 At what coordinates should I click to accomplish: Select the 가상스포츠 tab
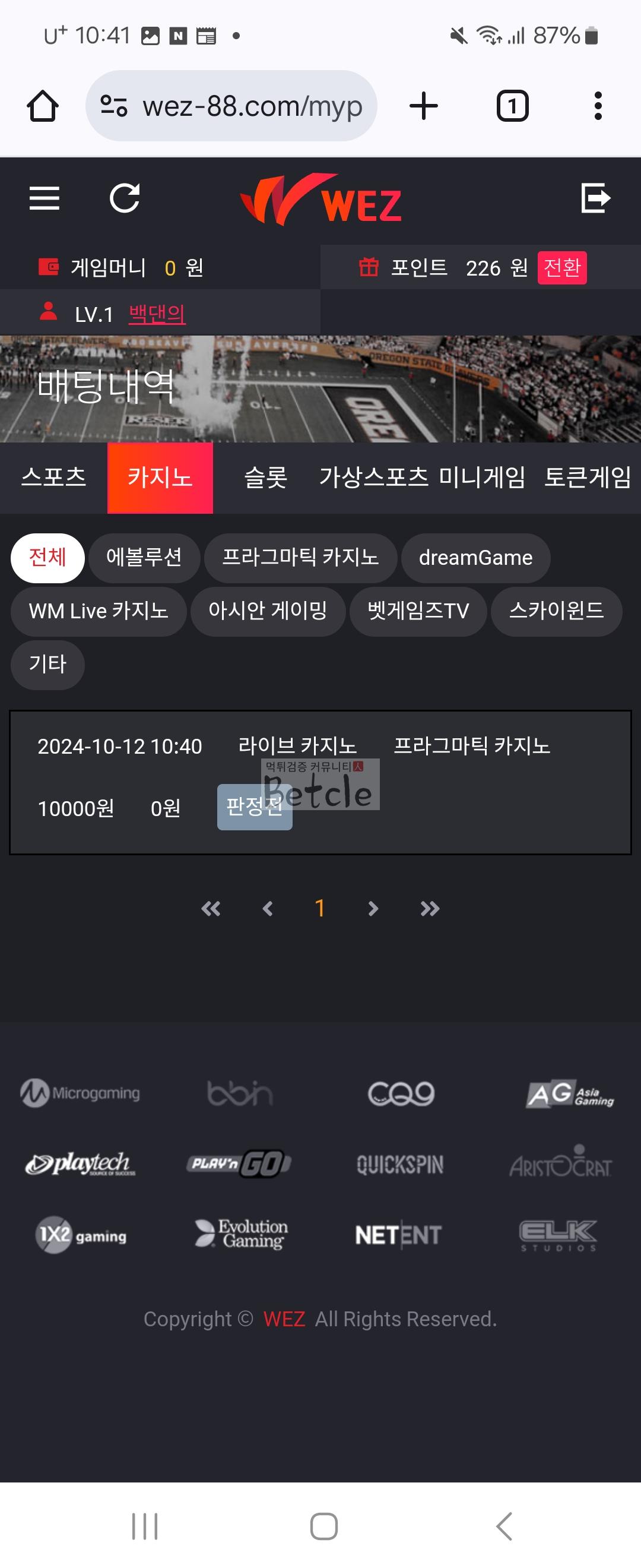[374, 477]
